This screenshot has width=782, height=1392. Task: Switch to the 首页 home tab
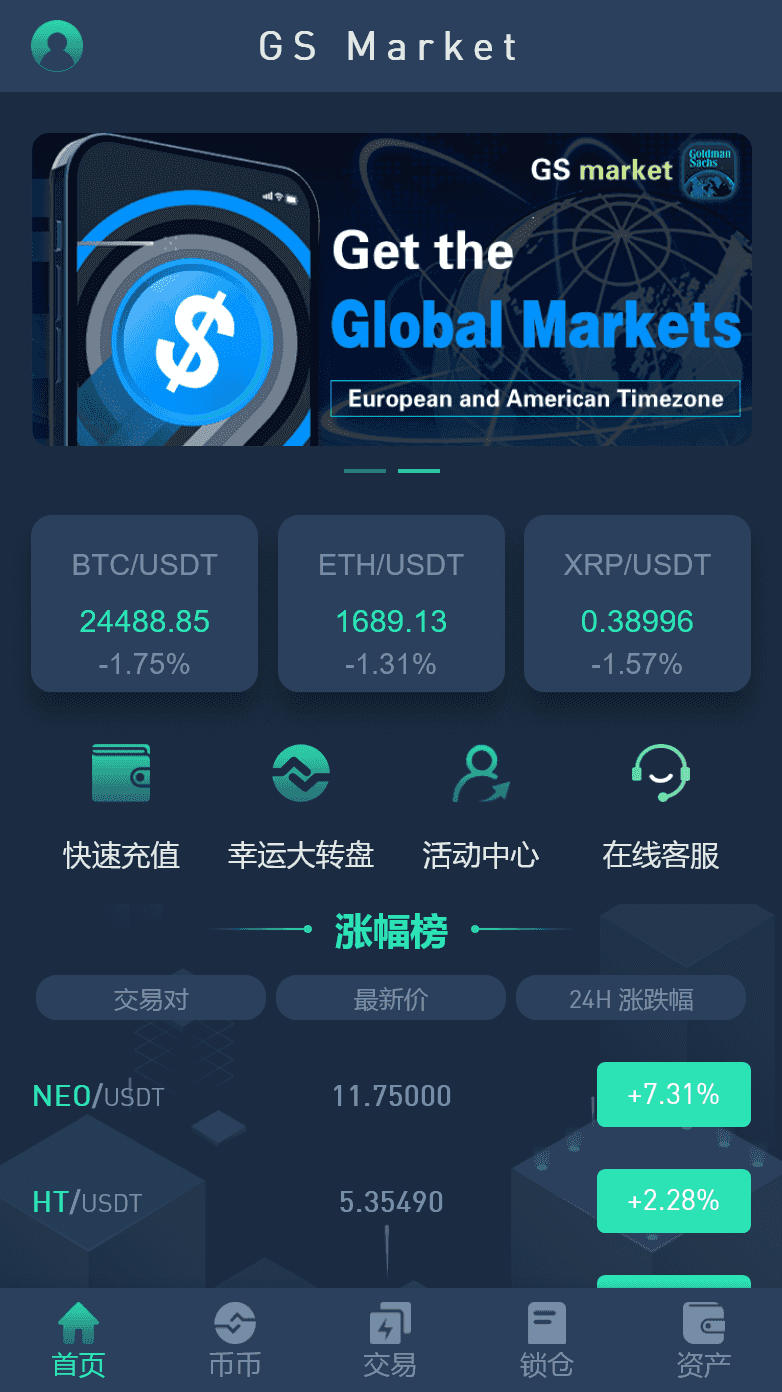[78, 1340]
